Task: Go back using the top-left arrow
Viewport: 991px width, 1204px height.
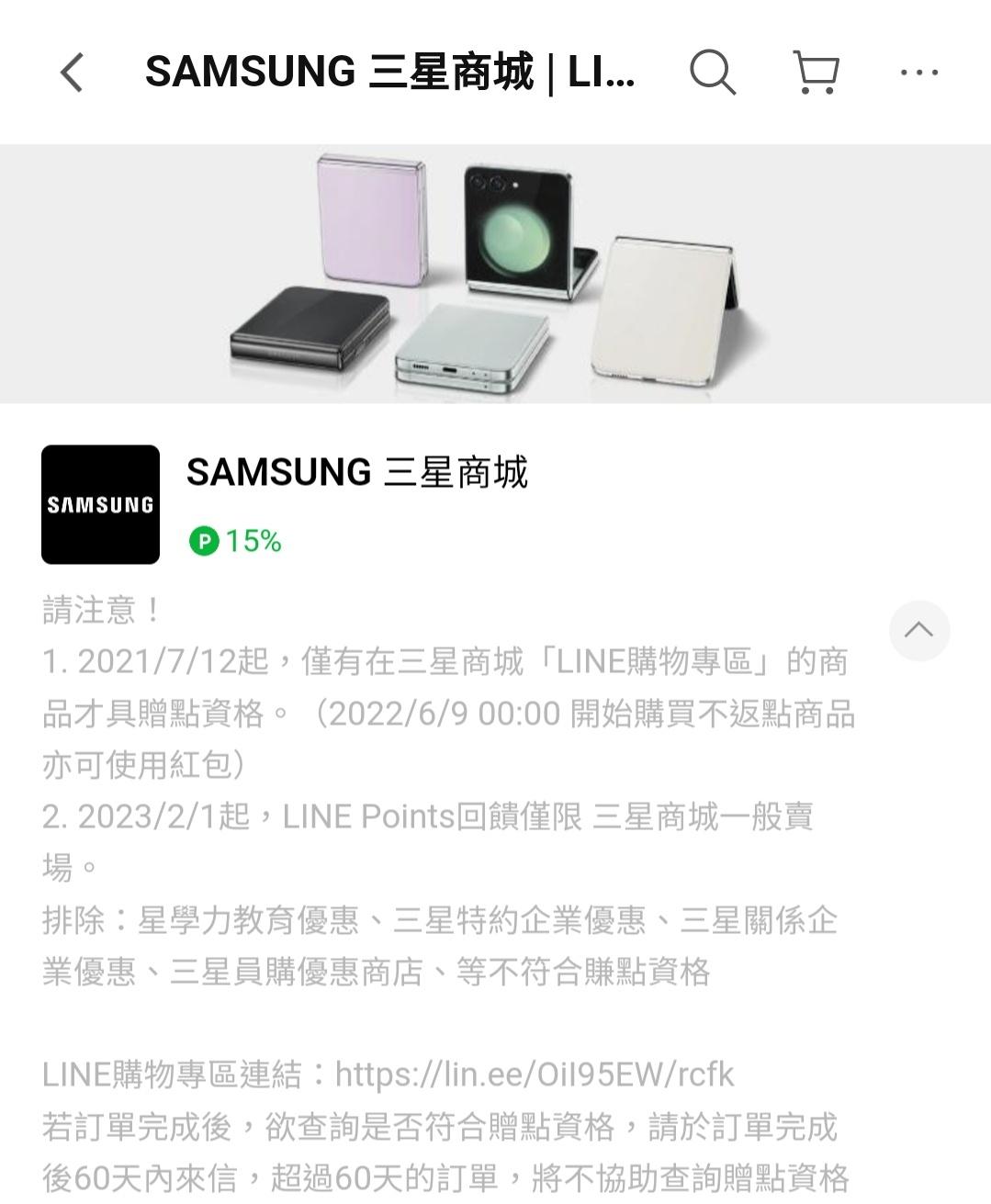Action: (72, 73)
